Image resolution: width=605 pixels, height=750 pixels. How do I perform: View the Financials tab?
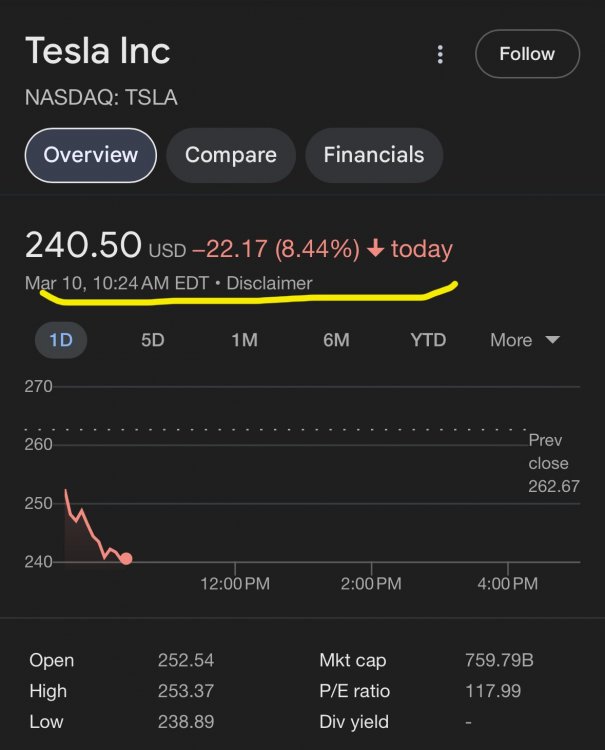pos(374,155)
